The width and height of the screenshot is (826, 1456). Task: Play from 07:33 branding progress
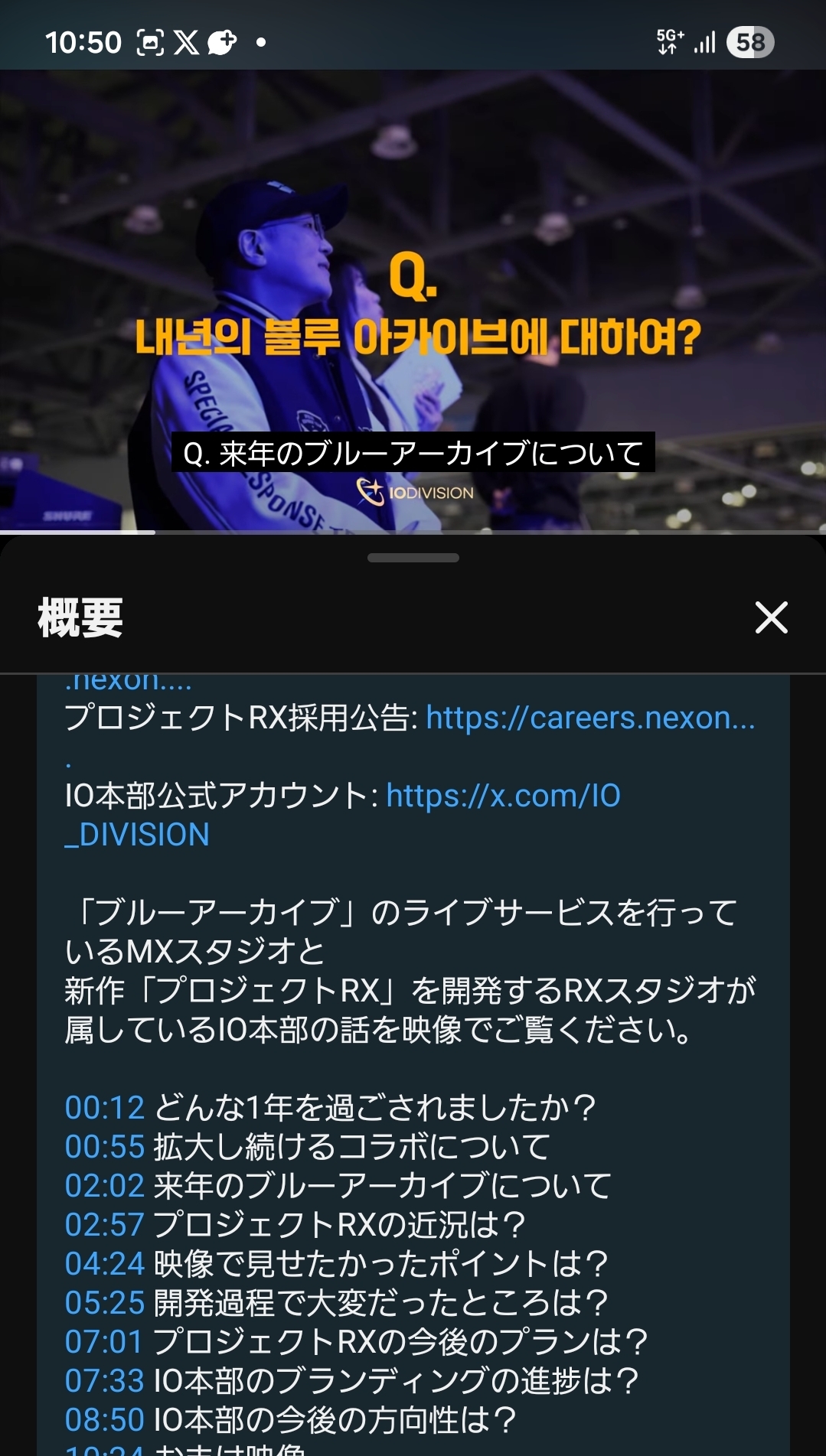click(105, 1380)
